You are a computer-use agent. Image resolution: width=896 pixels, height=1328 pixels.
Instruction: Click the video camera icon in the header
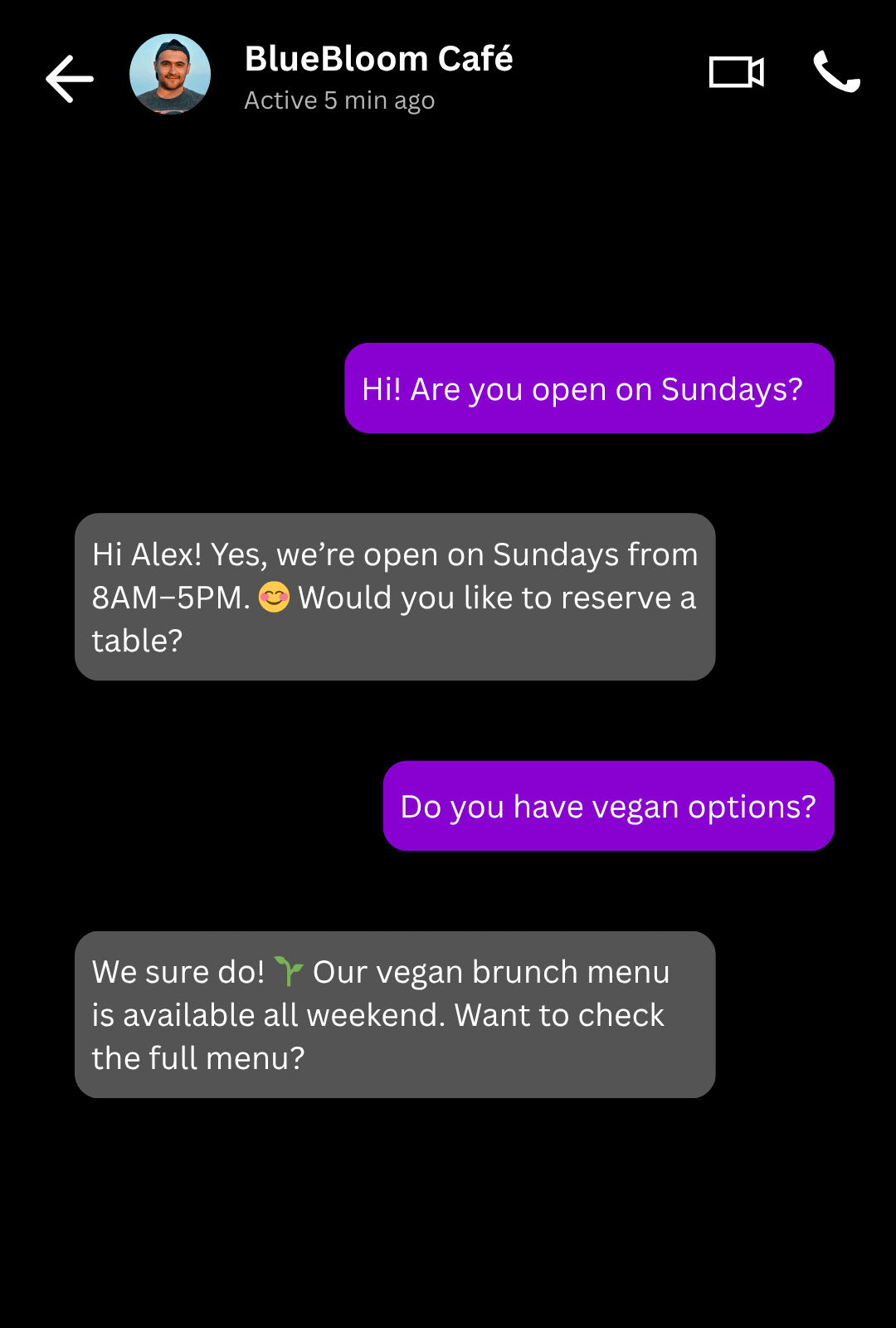(x=737, y=73)
